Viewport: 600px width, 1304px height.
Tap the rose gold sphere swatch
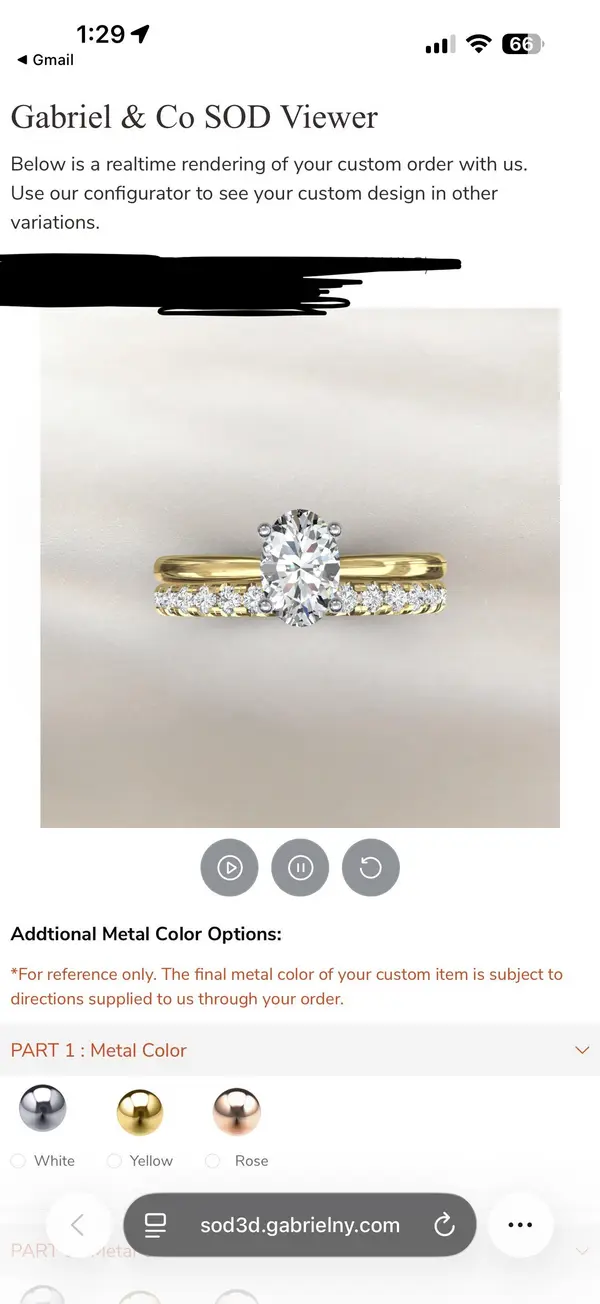coord(236,1112)
